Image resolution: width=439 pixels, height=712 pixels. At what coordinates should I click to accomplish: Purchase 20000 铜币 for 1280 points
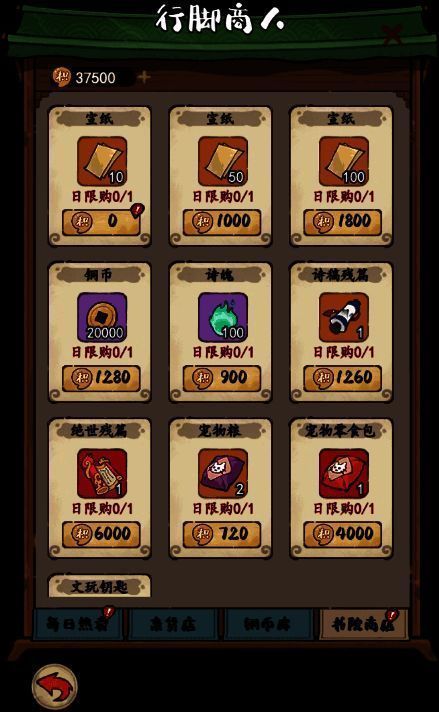pyautogui.click(x=101, y=378)
